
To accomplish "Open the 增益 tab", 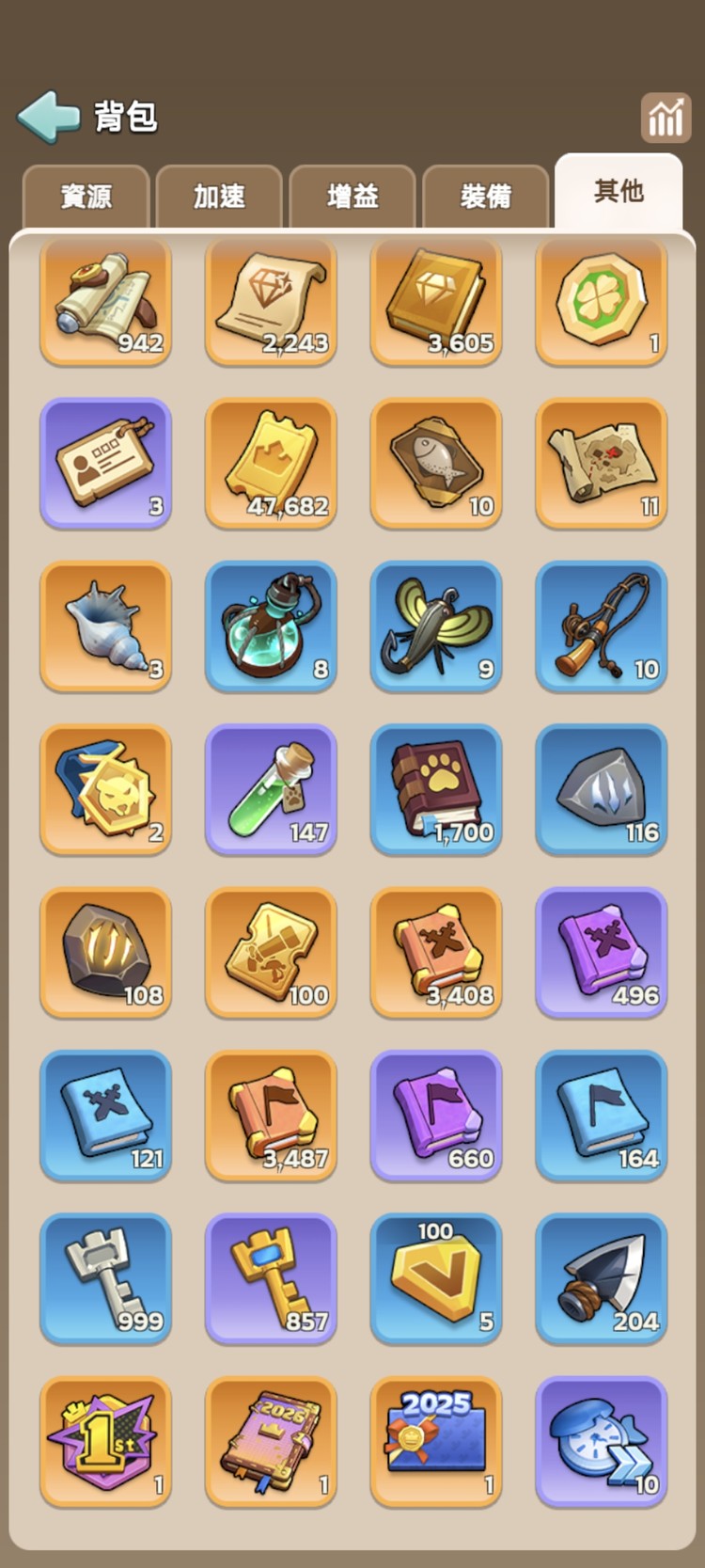I will click(352, 197).
